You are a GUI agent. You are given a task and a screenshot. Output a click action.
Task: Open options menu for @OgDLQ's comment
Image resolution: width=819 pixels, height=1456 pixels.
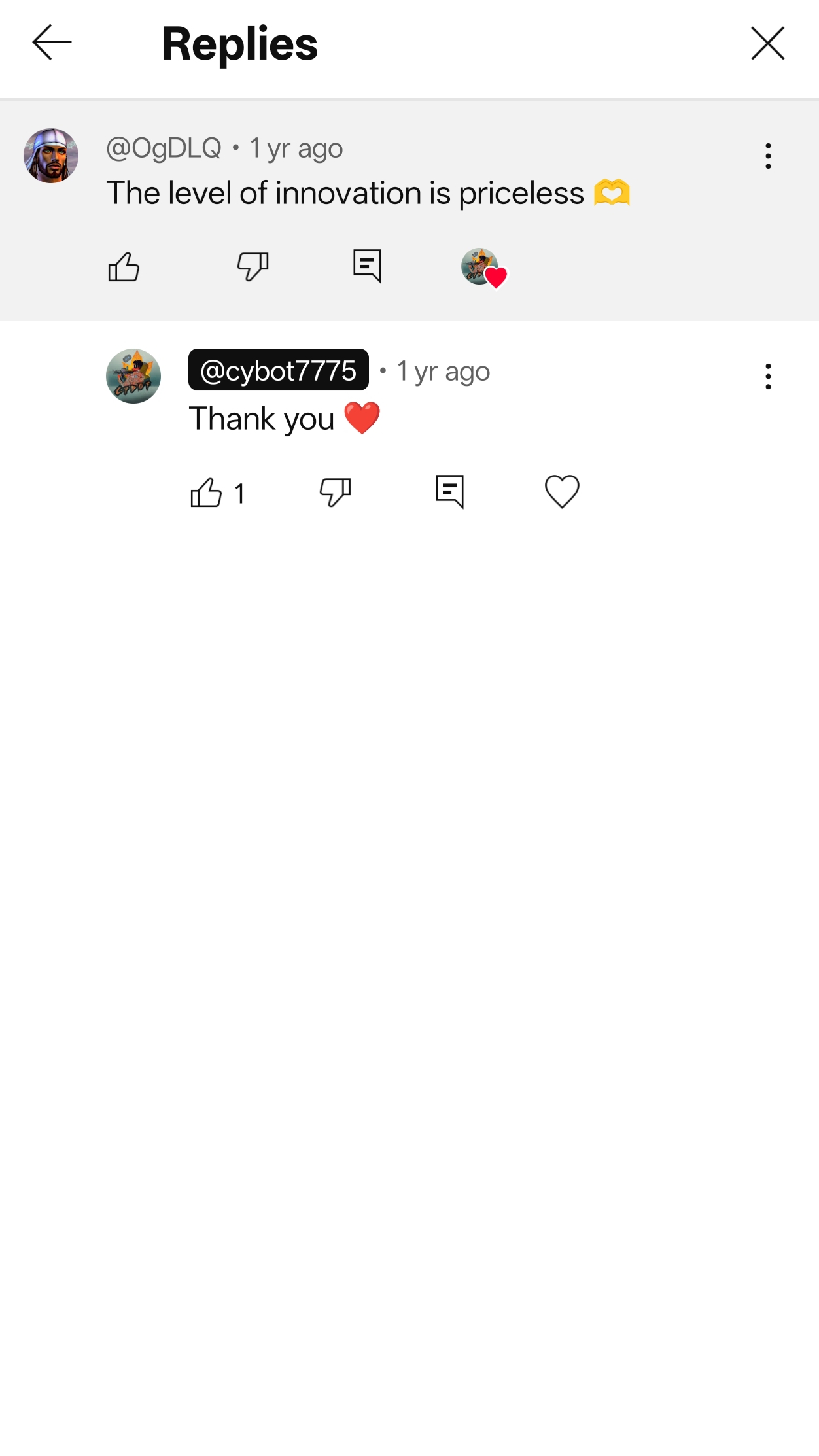click(x=768, y=156)
